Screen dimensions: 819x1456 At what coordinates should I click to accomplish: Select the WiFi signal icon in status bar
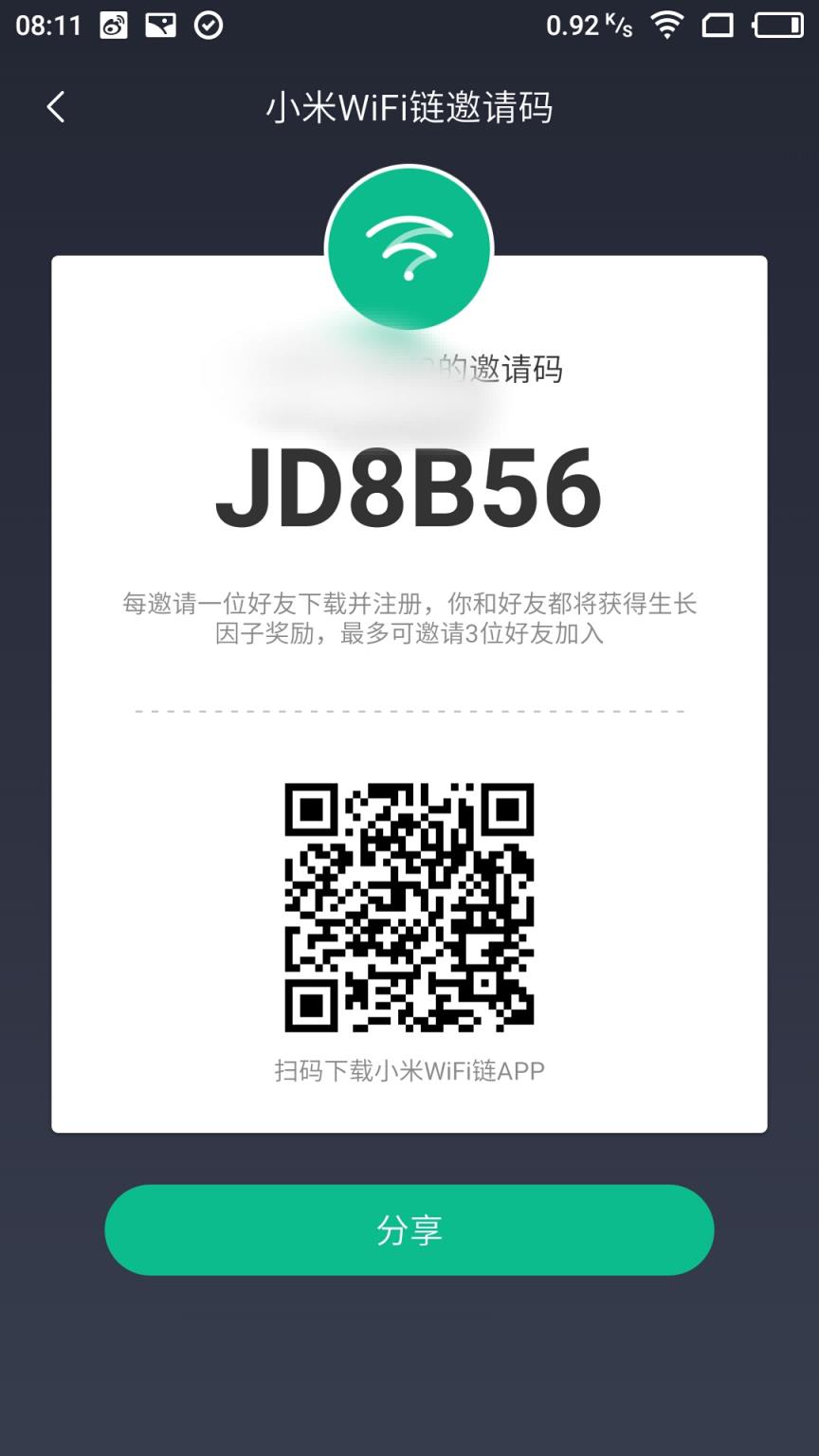point(665,27)
